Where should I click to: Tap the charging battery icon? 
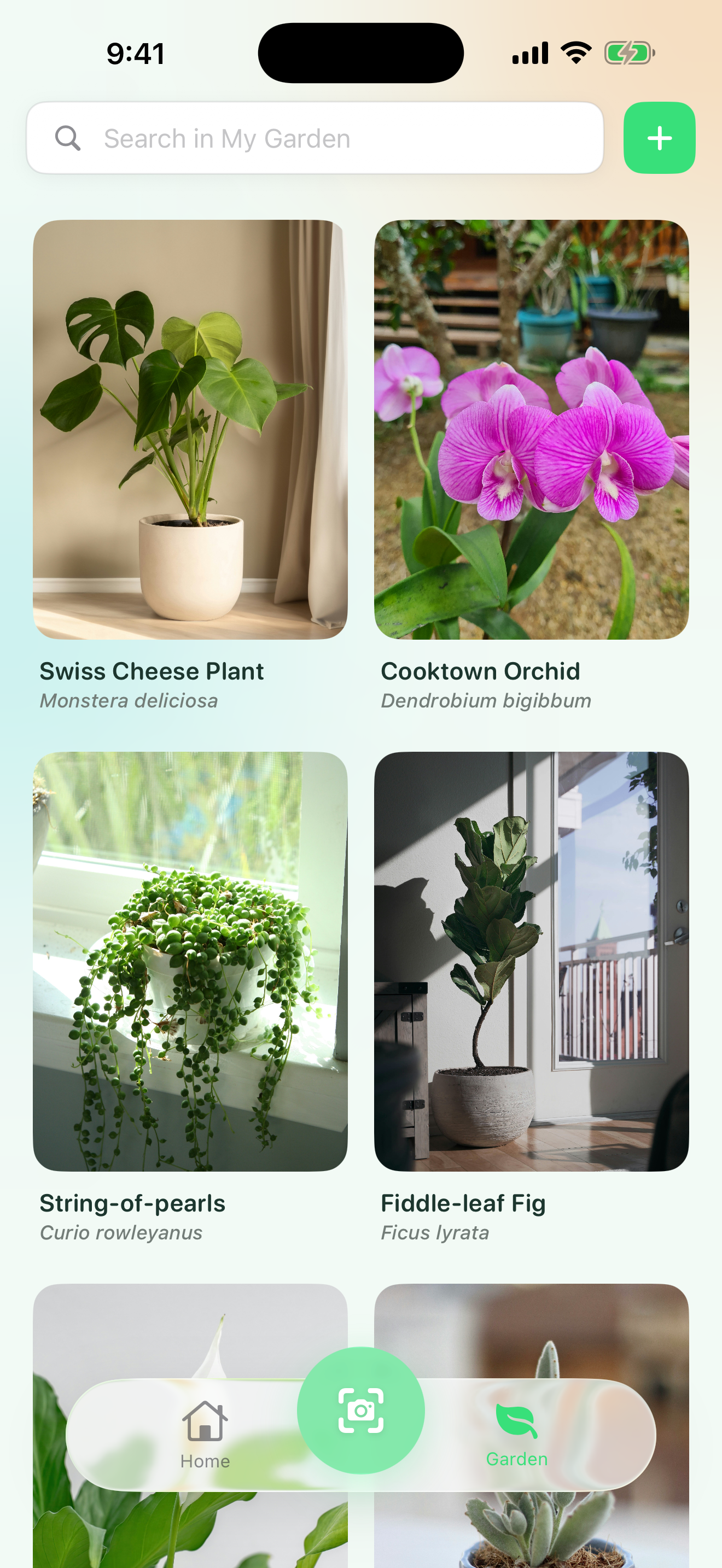[x=627, y=53]
